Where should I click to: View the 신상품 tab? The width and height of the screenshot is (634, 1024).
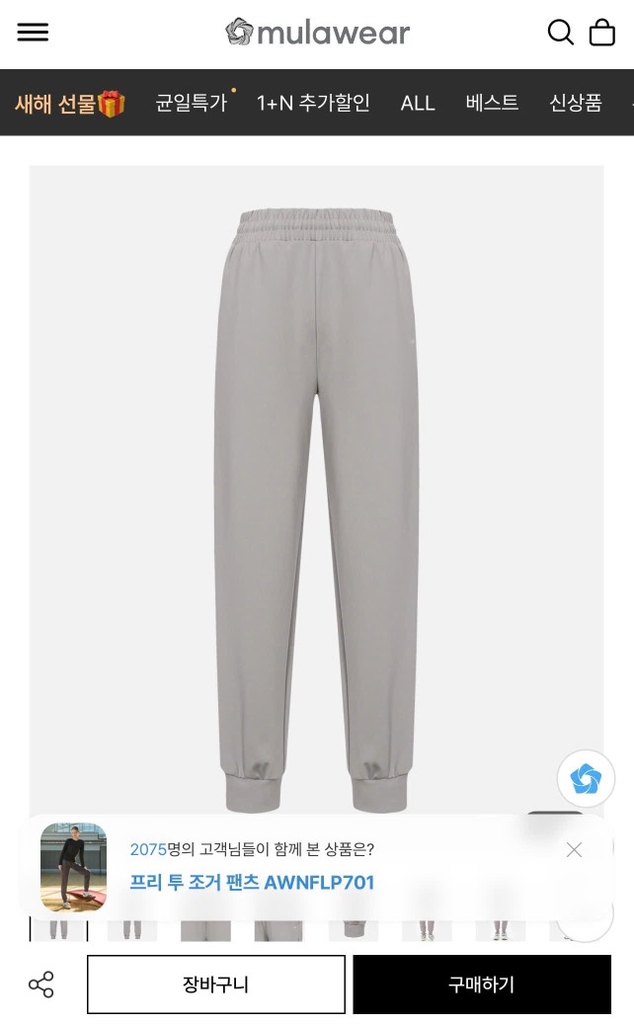pos(575,103)
